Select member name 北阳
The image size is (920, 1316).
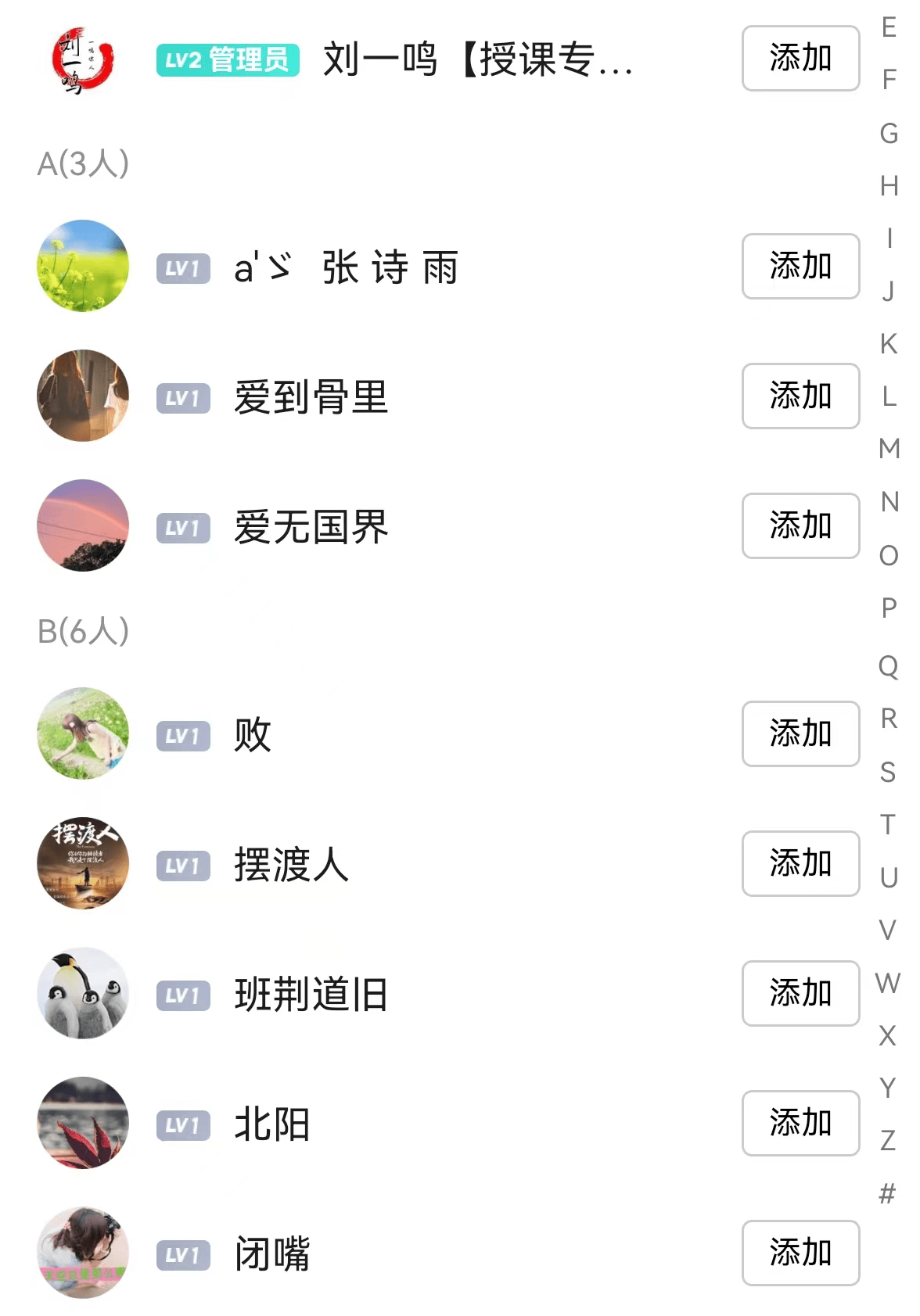pos(271,1124)
